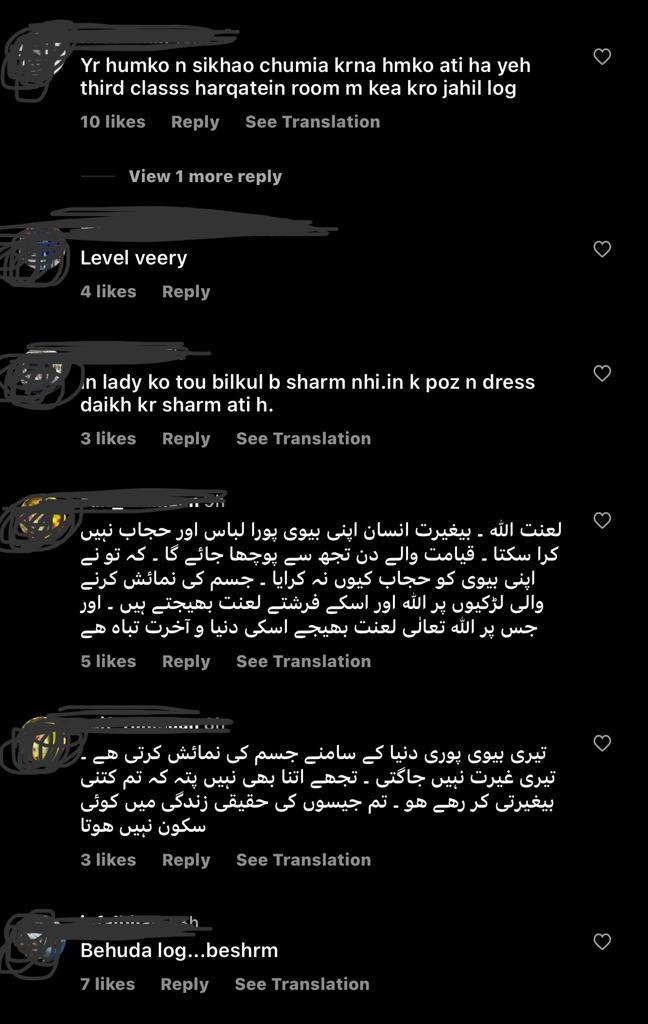
Task: See translation of 'Yr humko n sikhao' comment
Action: 312,122
